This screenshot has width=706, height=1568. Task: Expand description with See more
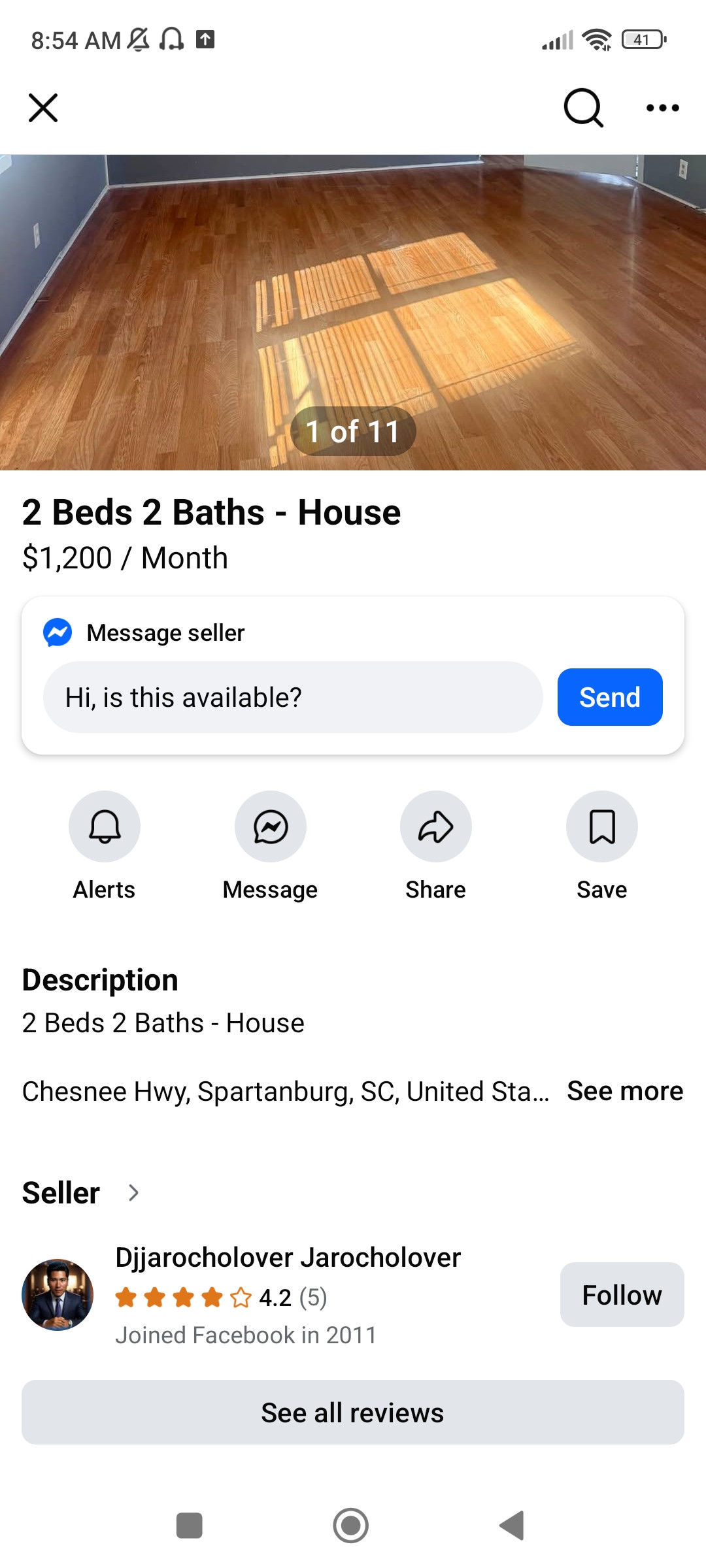(625, 1091)
